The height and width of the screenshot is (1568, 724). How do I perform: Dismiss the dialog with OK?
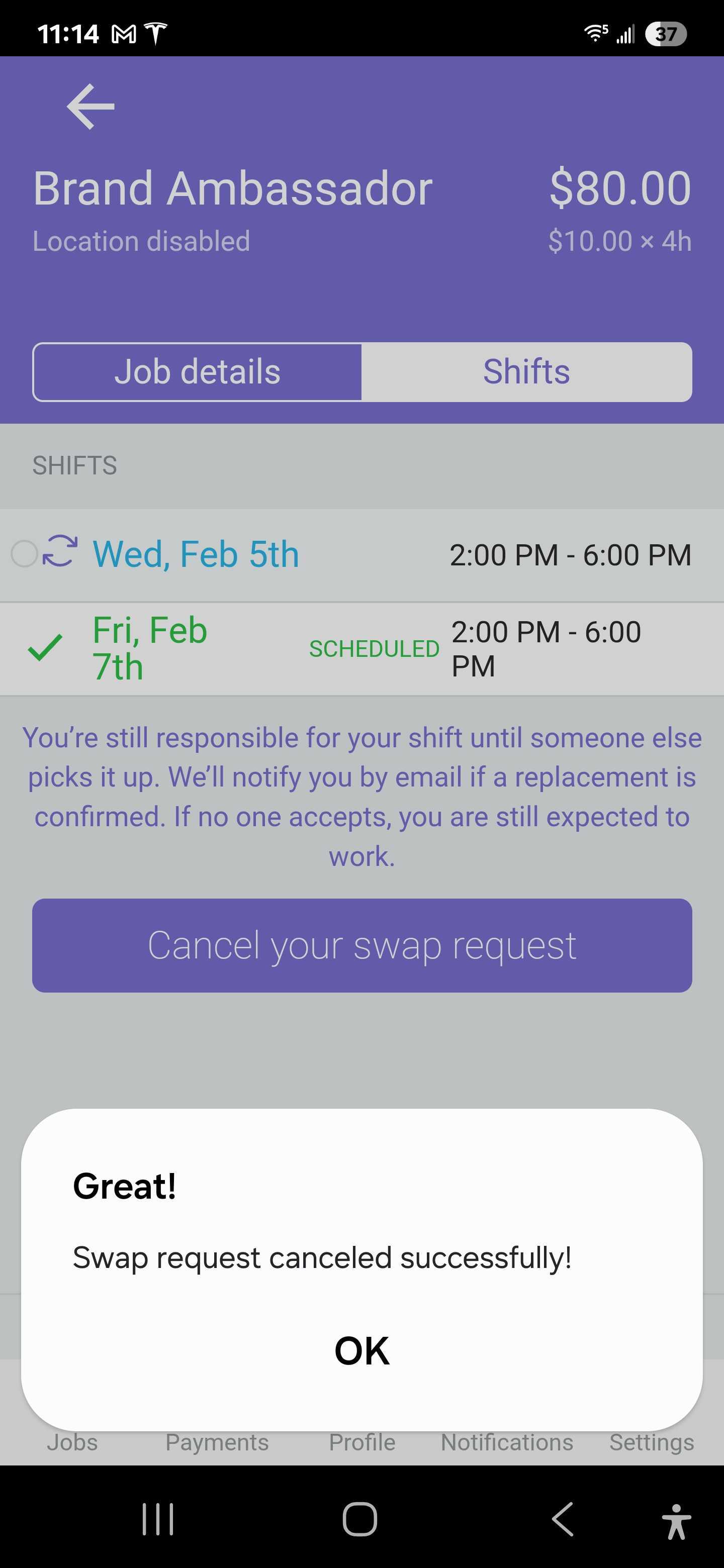pos(361,1351)
